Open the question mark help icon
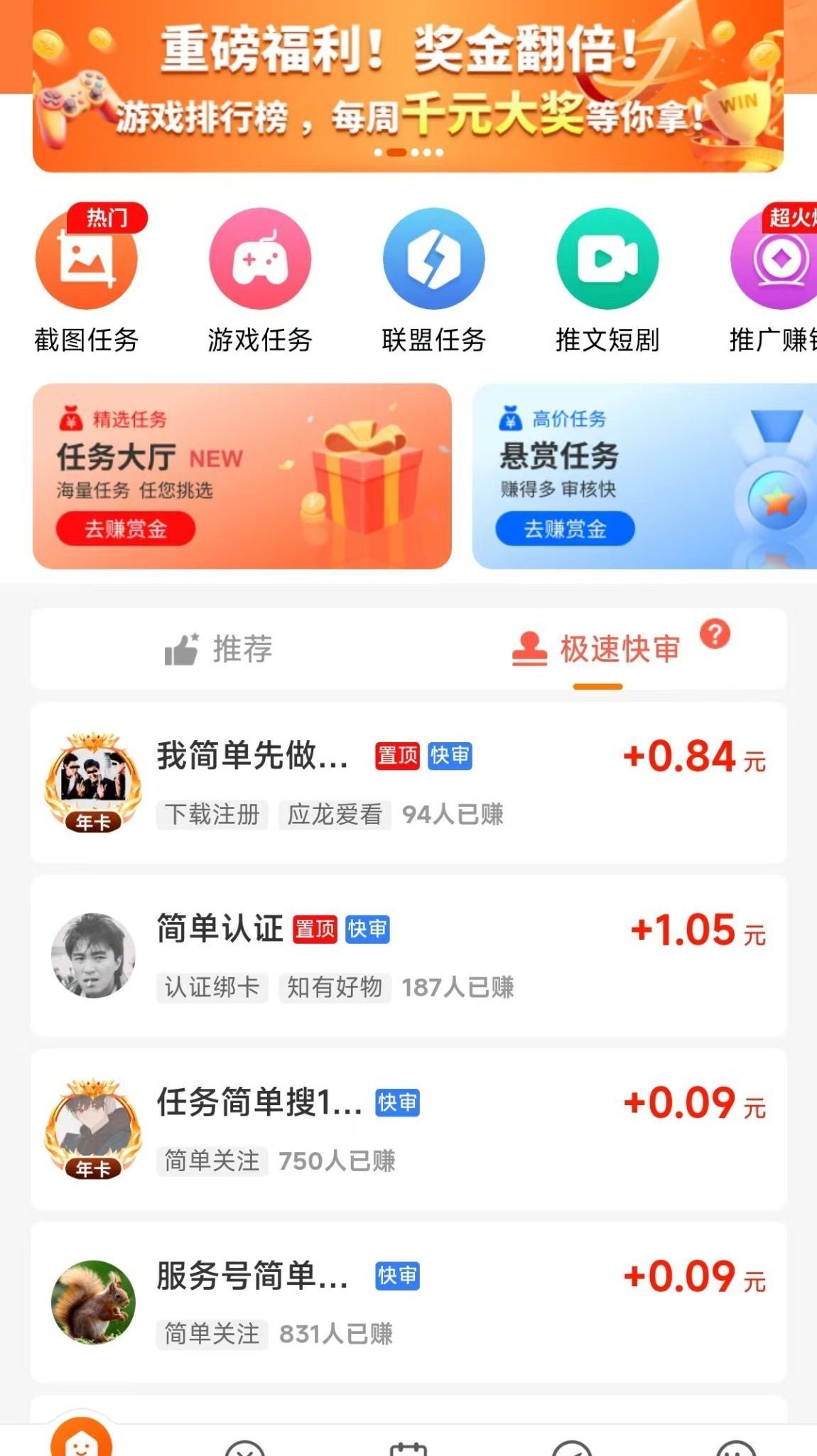817x1456 pixels. (715, 634)
